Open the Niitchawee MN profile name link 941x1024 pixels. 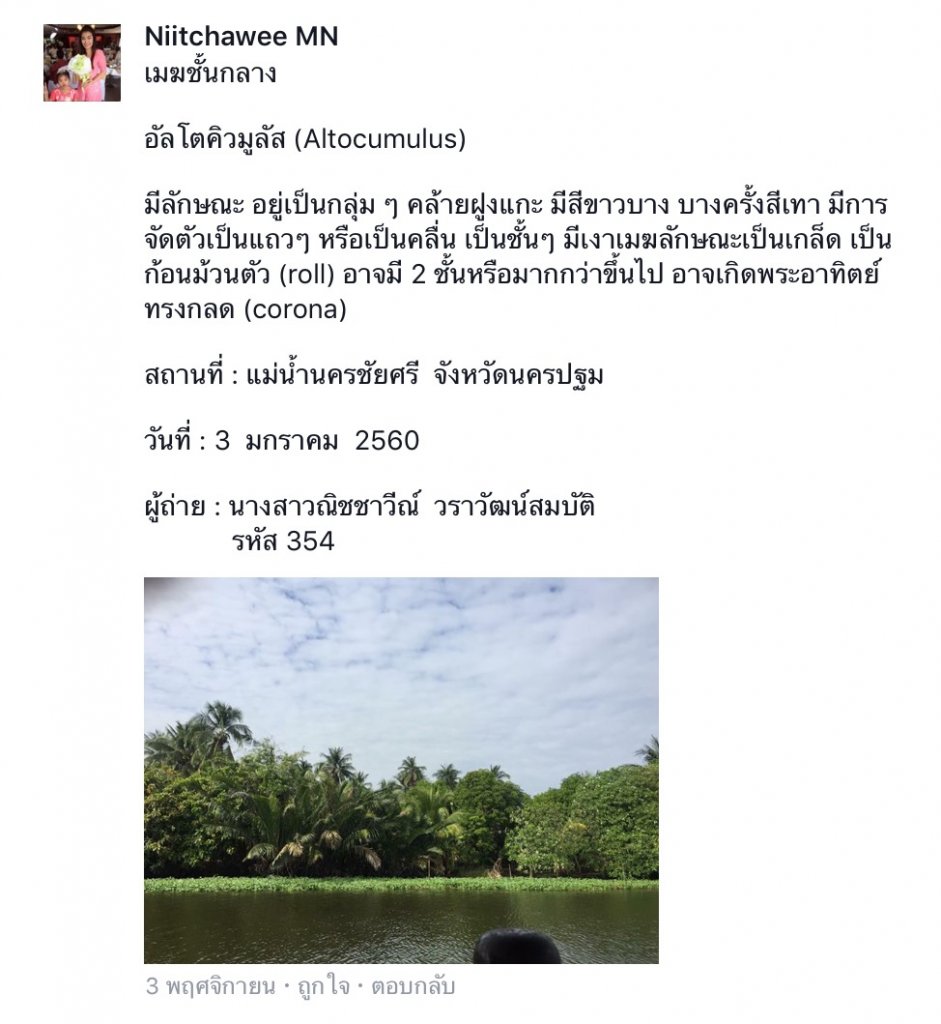coord(241,37)
